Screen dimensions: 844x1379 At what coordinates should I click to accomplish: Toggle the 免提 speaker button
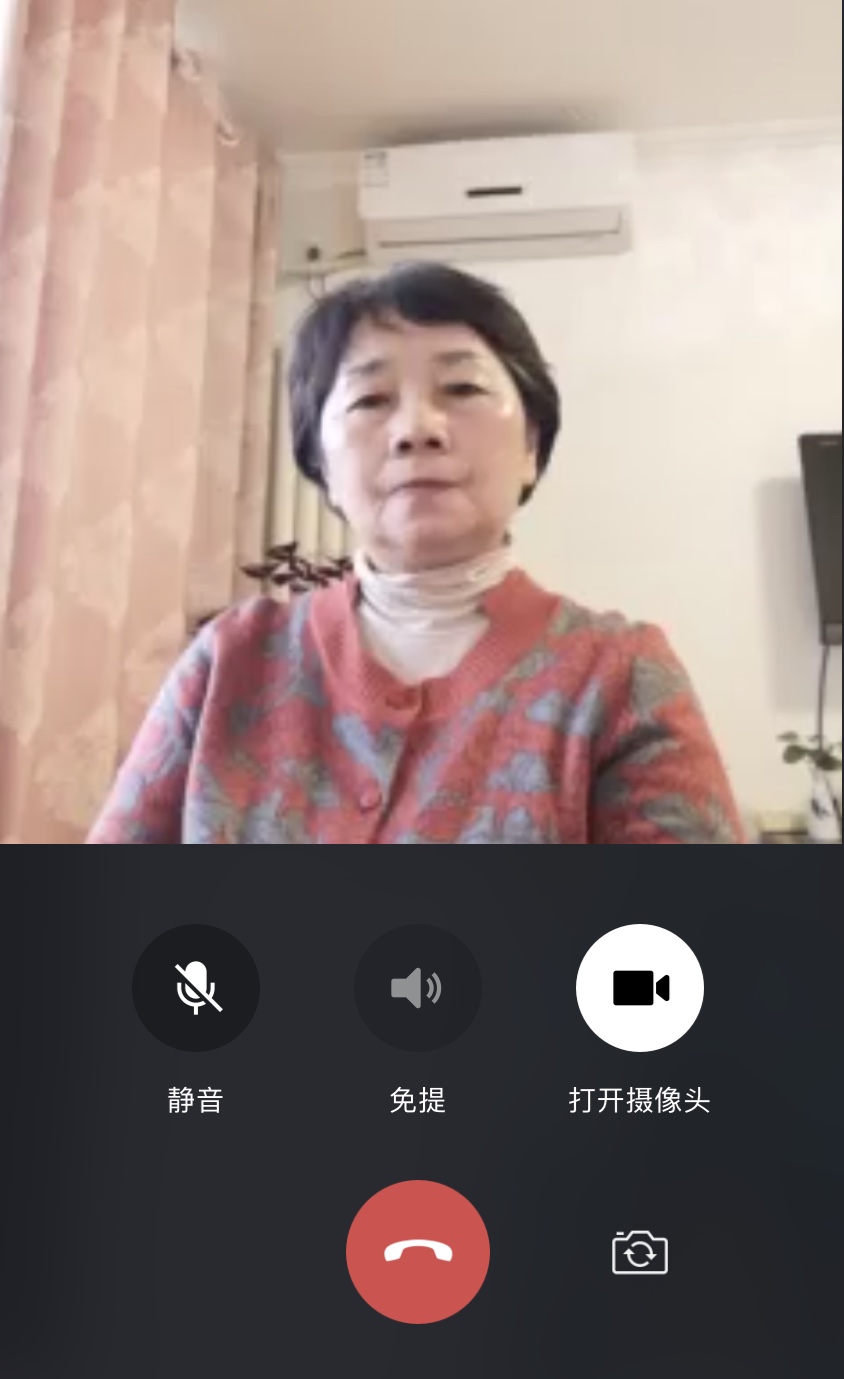(x=417, y=988)
